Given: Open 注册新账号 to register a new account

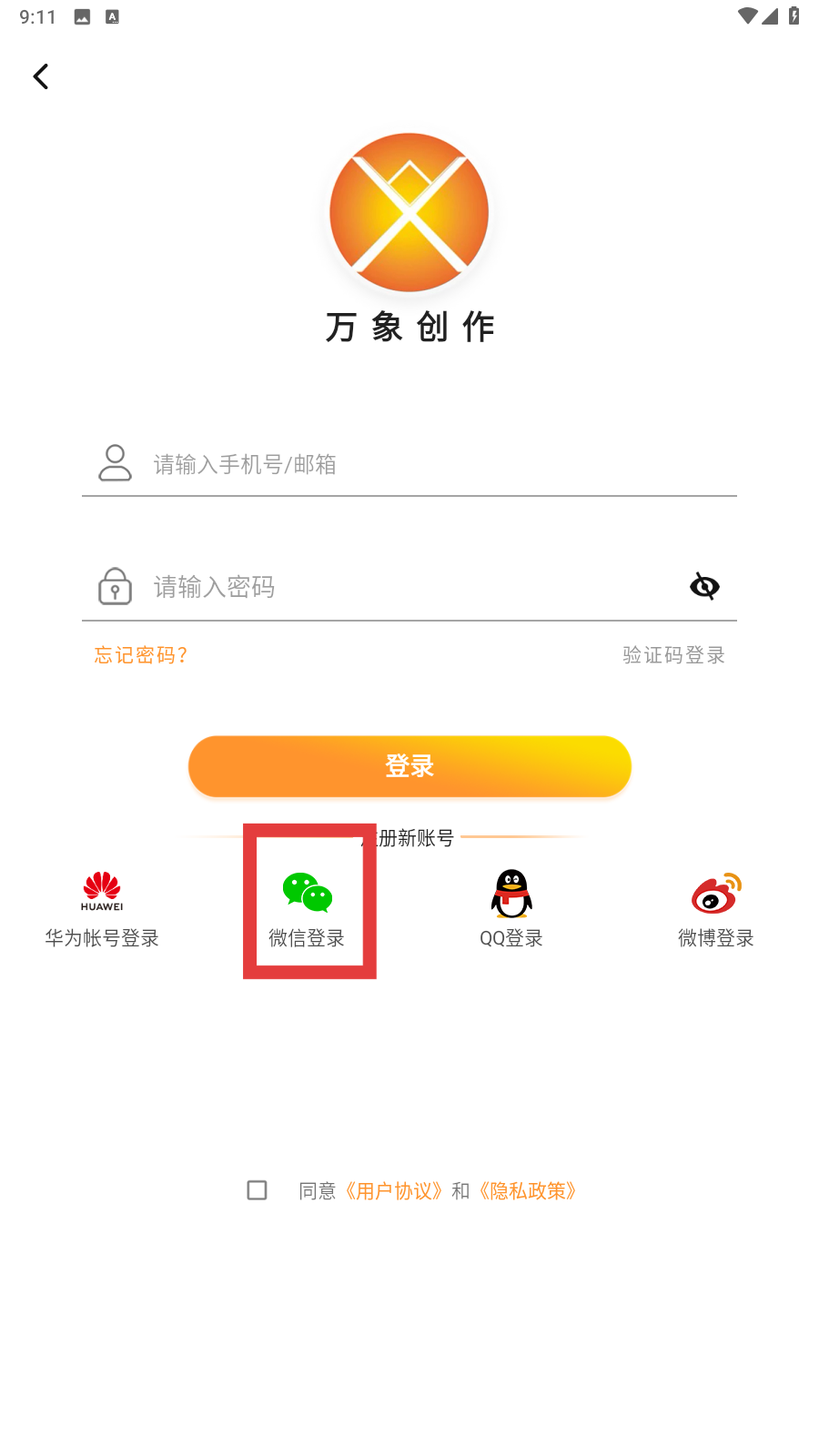Looking at the screenshot, I should (408, 837).
